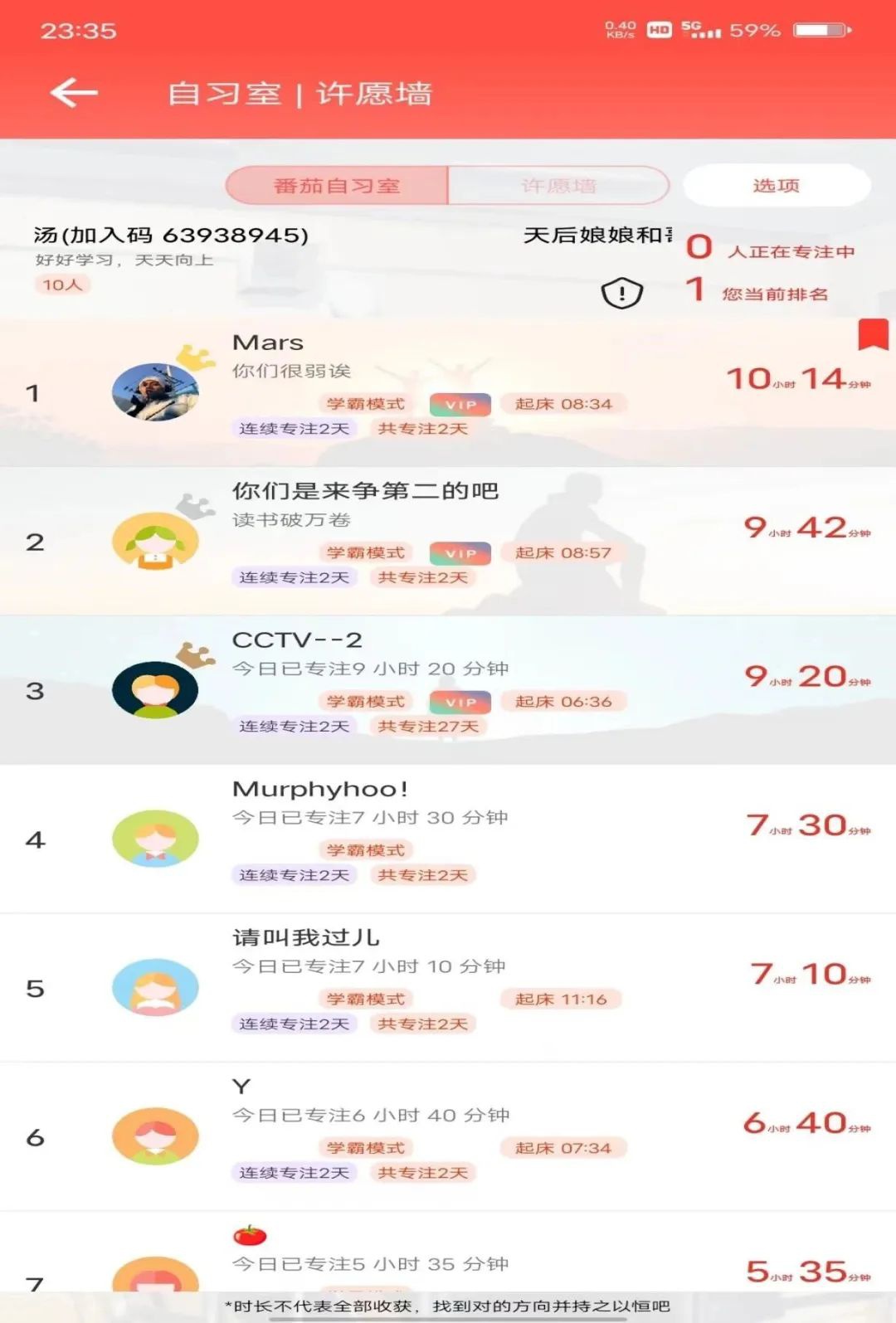Tap the shield alert icon
896x1323 pixels.
coord(621,293)
